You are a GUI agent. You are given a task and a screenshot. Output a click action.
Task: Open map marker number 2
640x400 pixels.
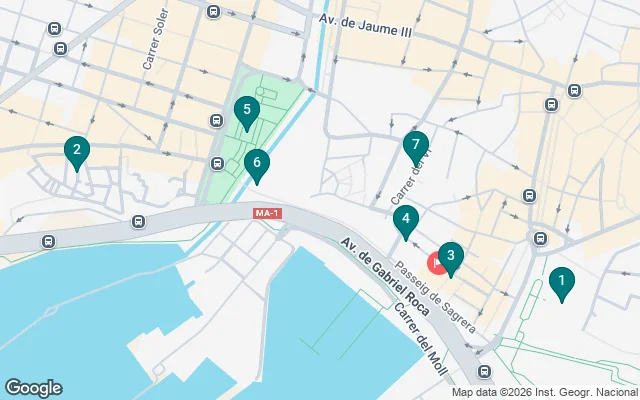point(75,151)
